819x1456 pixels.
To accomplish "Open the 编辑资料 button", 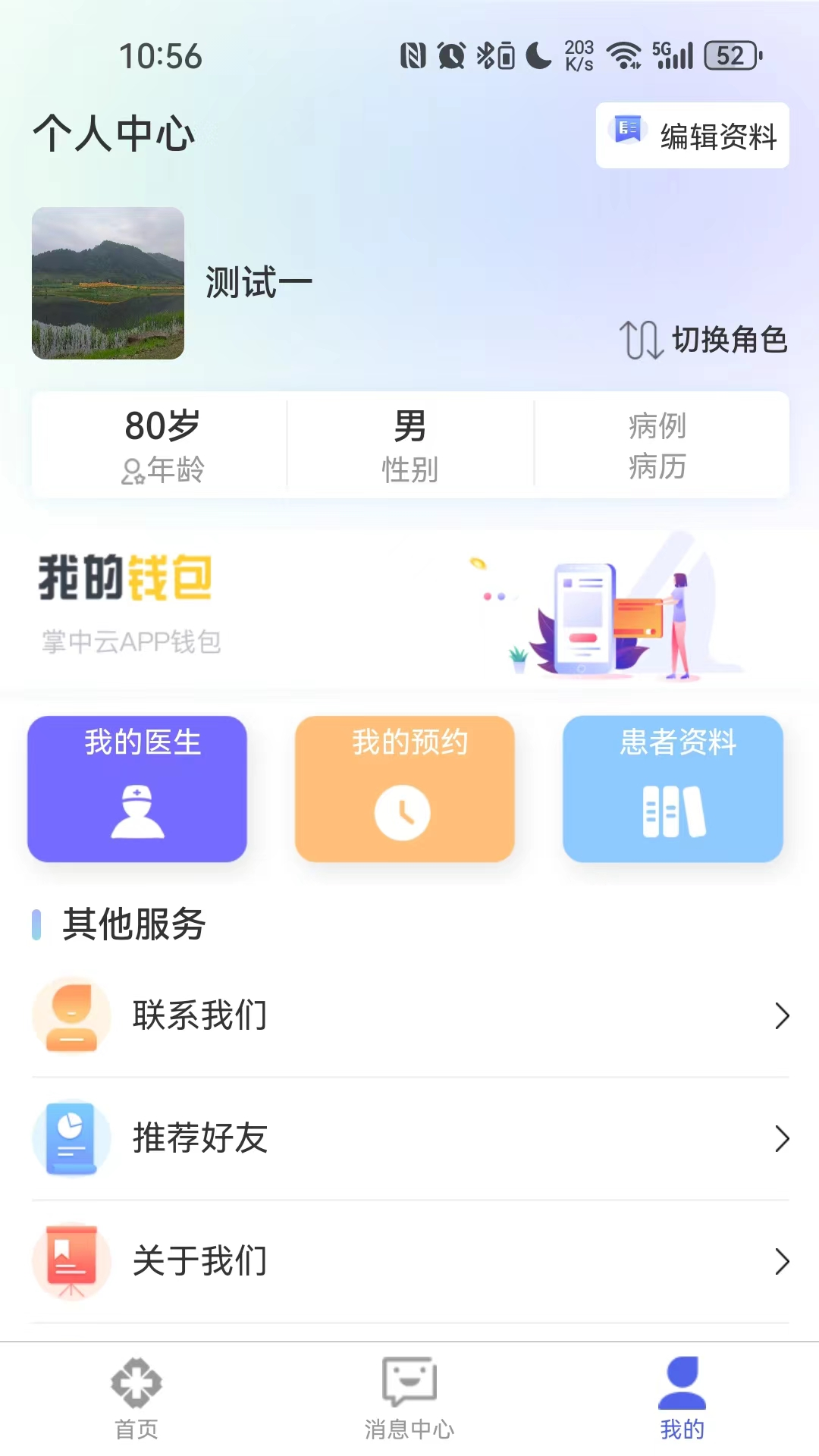I will click(x=691, y=136).
